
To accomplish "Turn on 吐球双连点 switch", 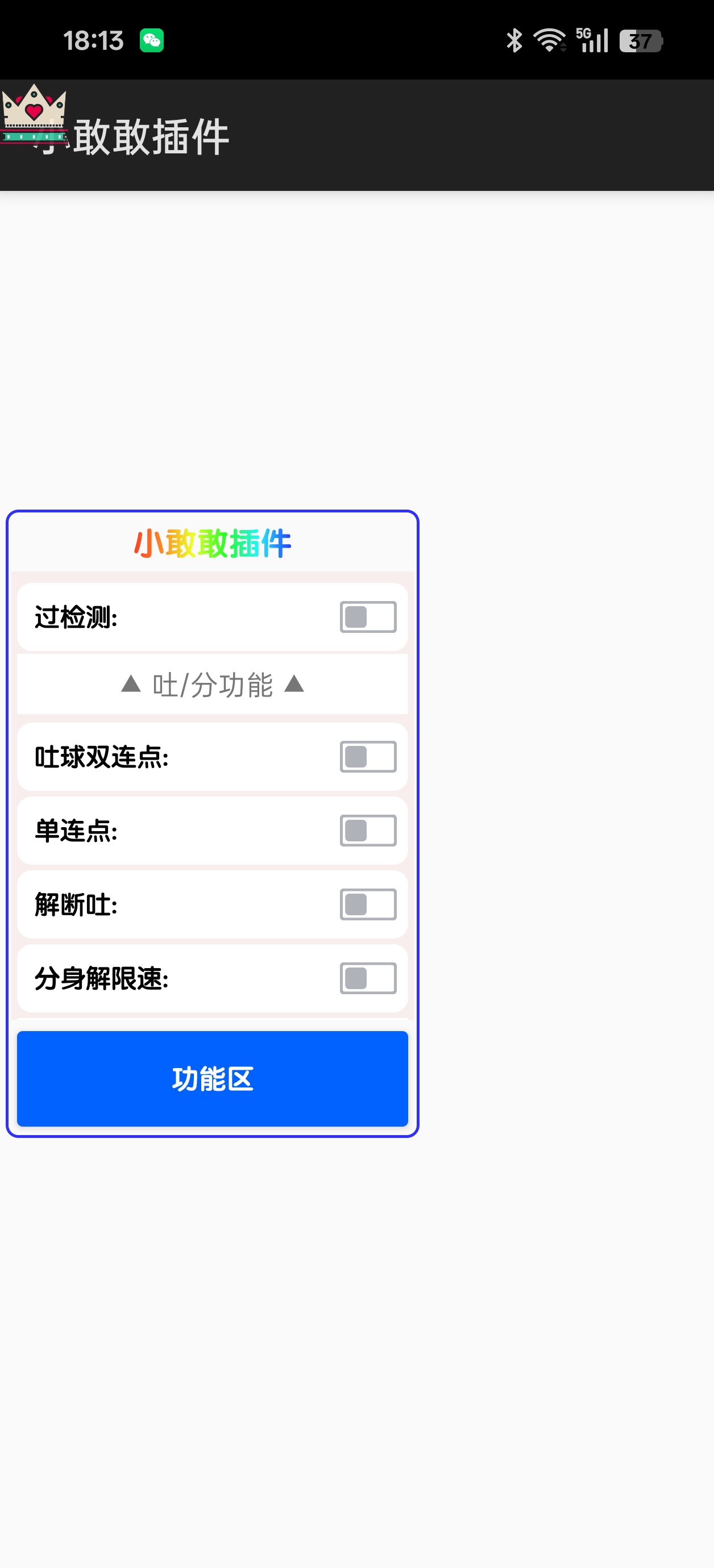I will [368, 757].
